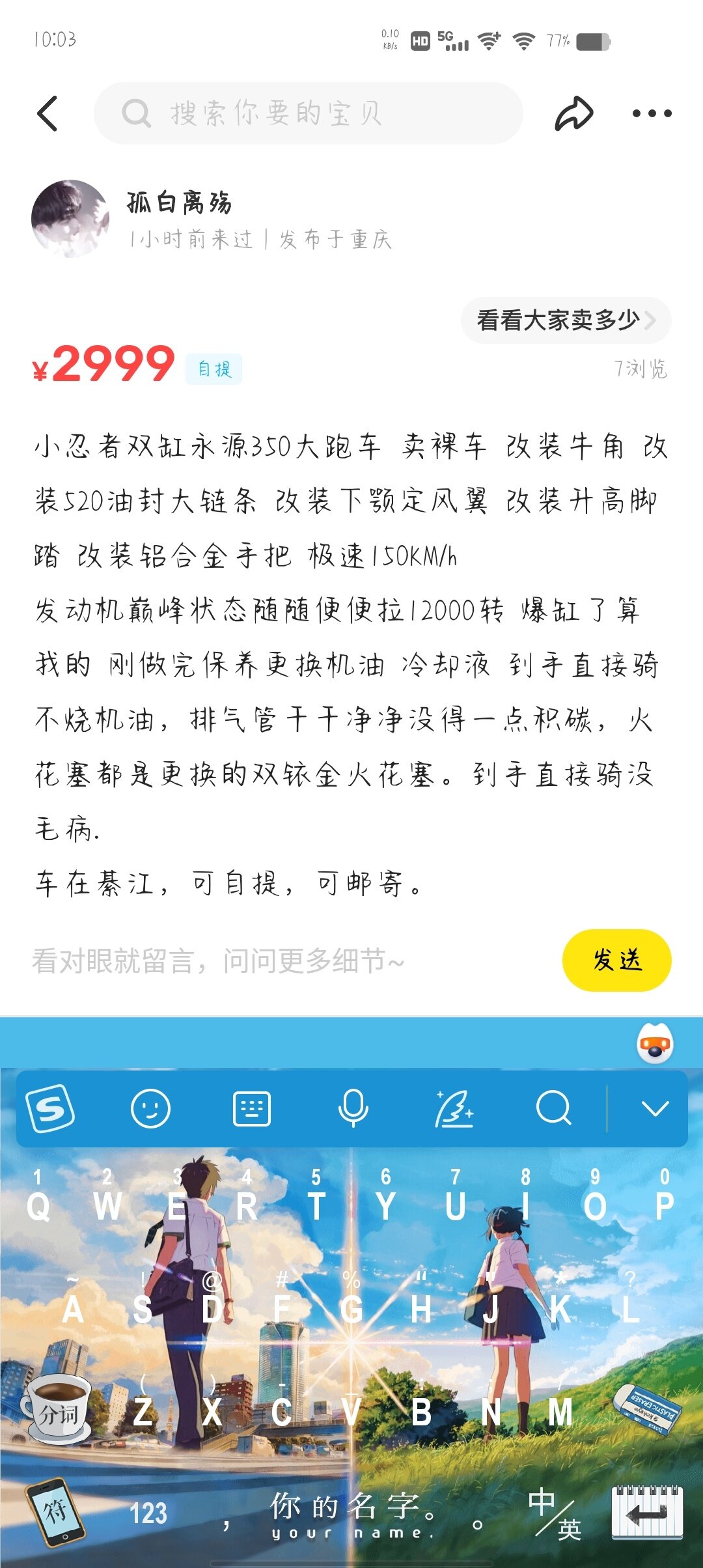Share this listing via the arrow icon
Screen dimensions: 703x1568
573,113
